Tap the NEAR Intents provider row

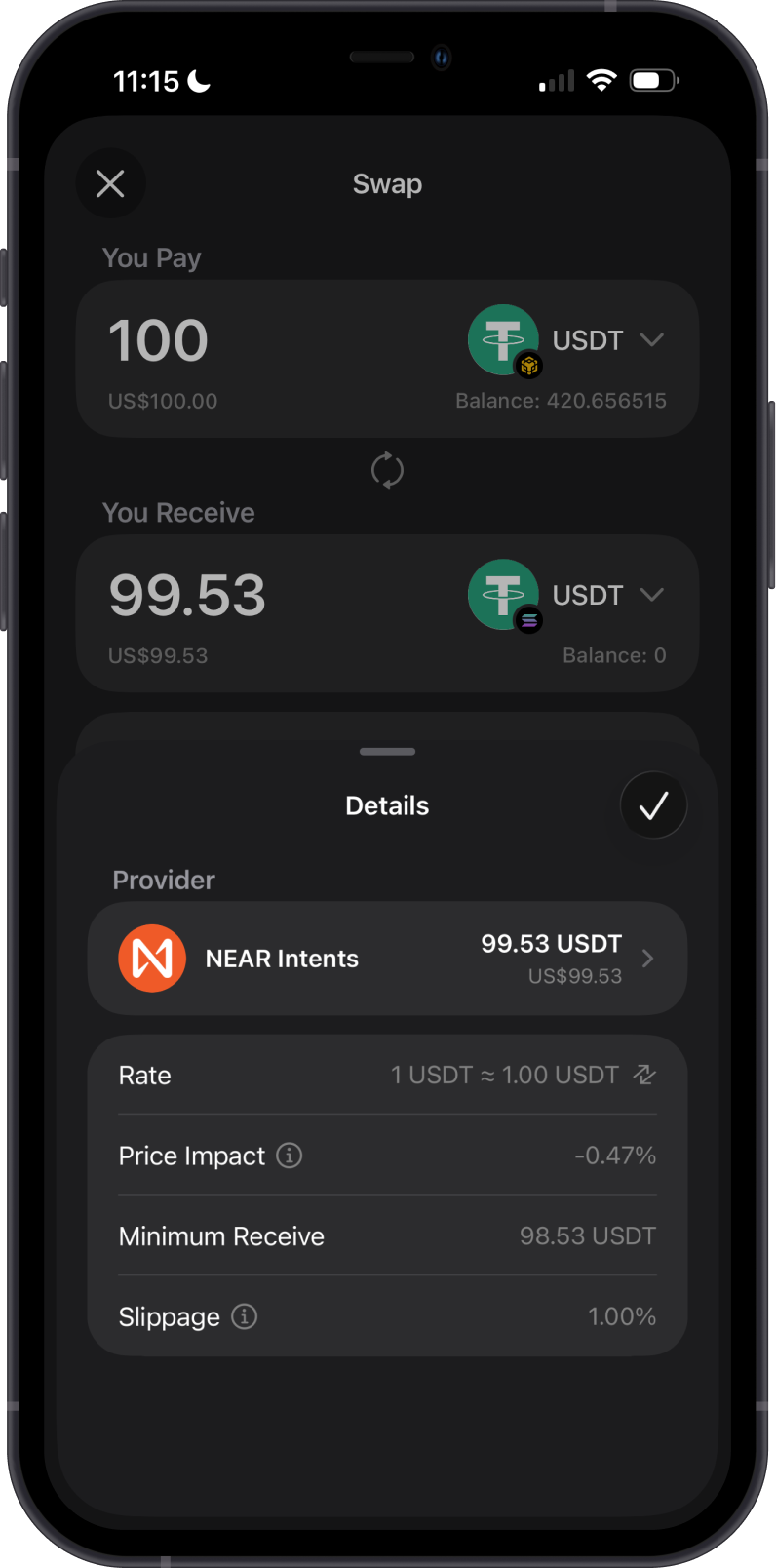(387, 959)
